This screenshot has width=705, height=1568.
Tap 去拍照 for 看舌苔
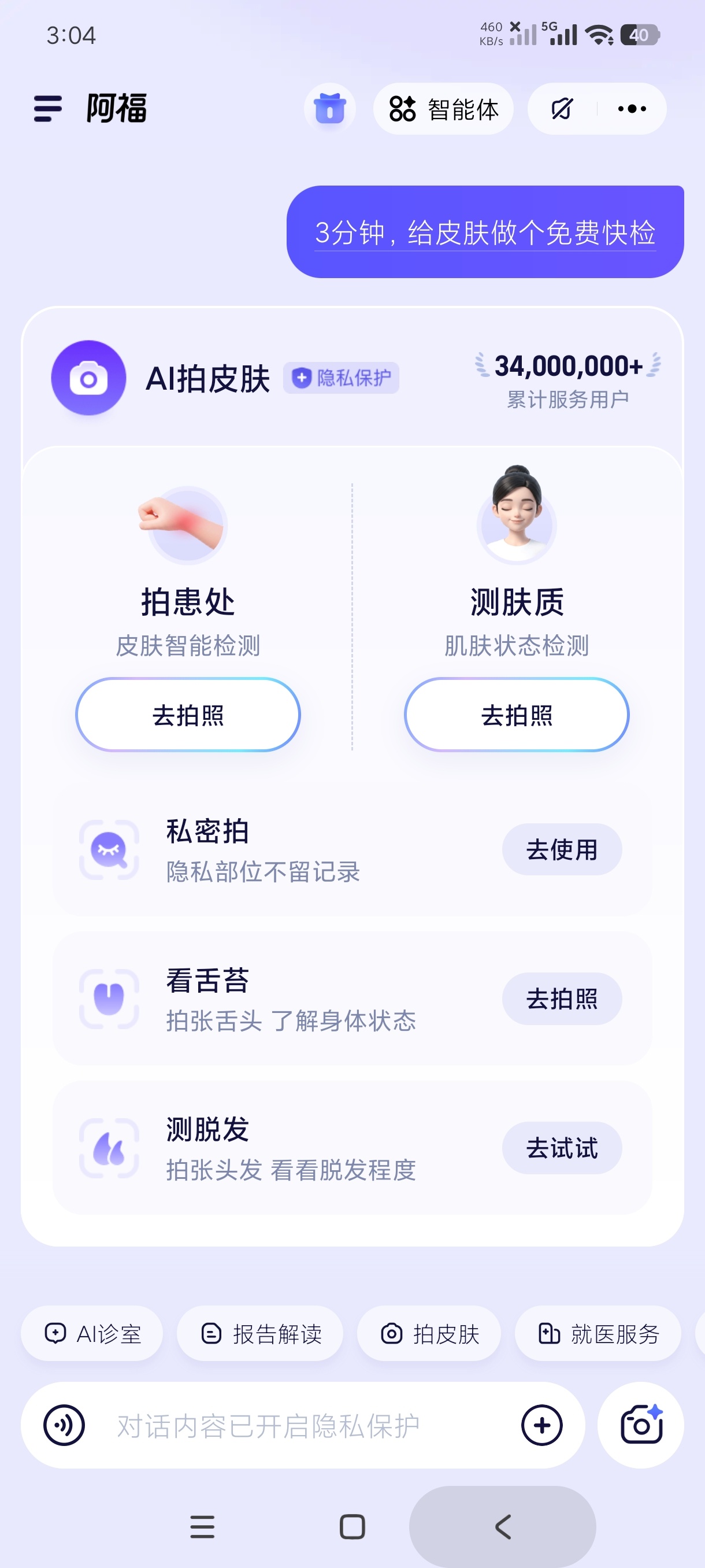coord(562,999)
